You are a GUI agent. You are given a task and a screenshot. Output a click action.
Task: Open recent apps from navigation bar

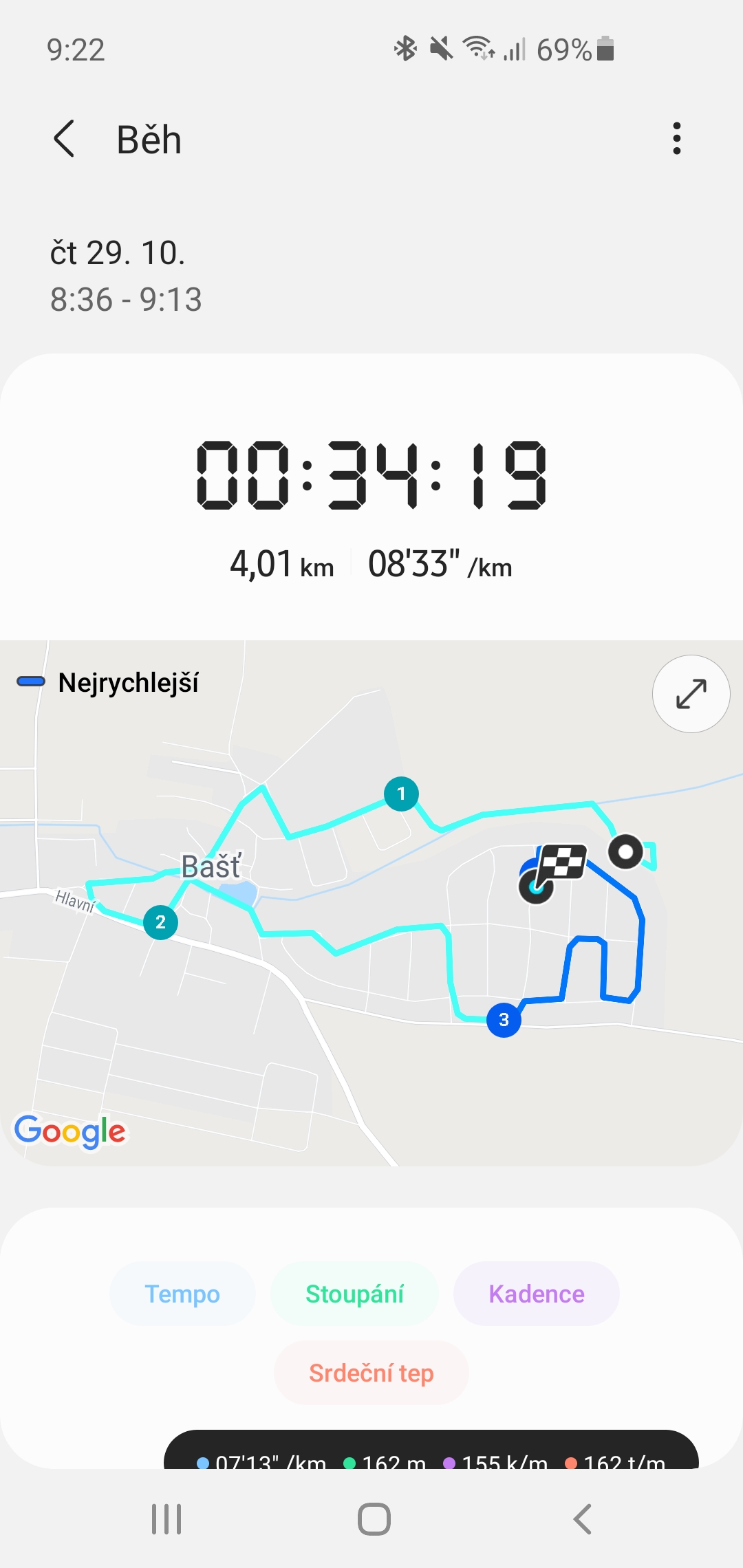pos(166,1519)
